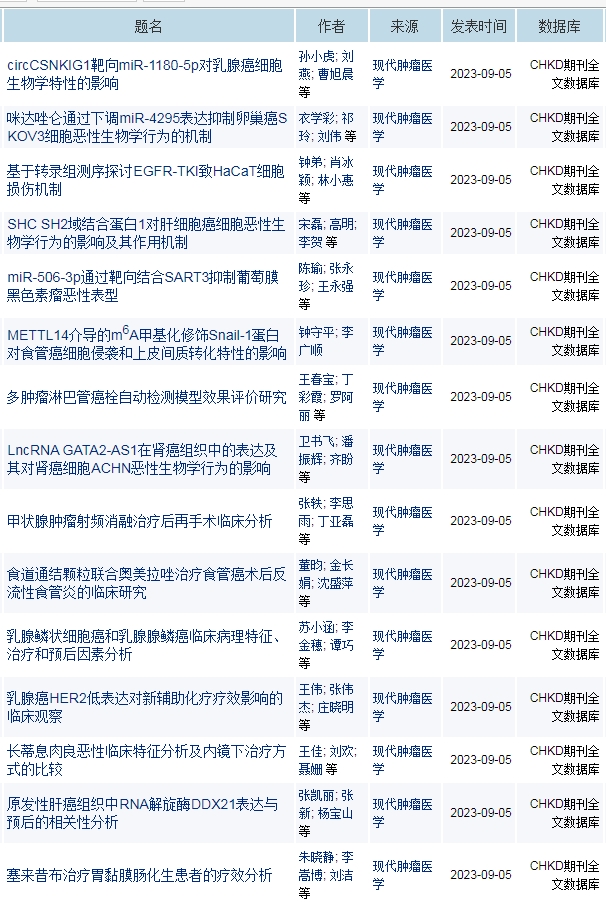Open the article on 塞来昔布治疗胃黏膜肠化生
The width and height of the screenshot is (606, 904).
tap(140, 875)
